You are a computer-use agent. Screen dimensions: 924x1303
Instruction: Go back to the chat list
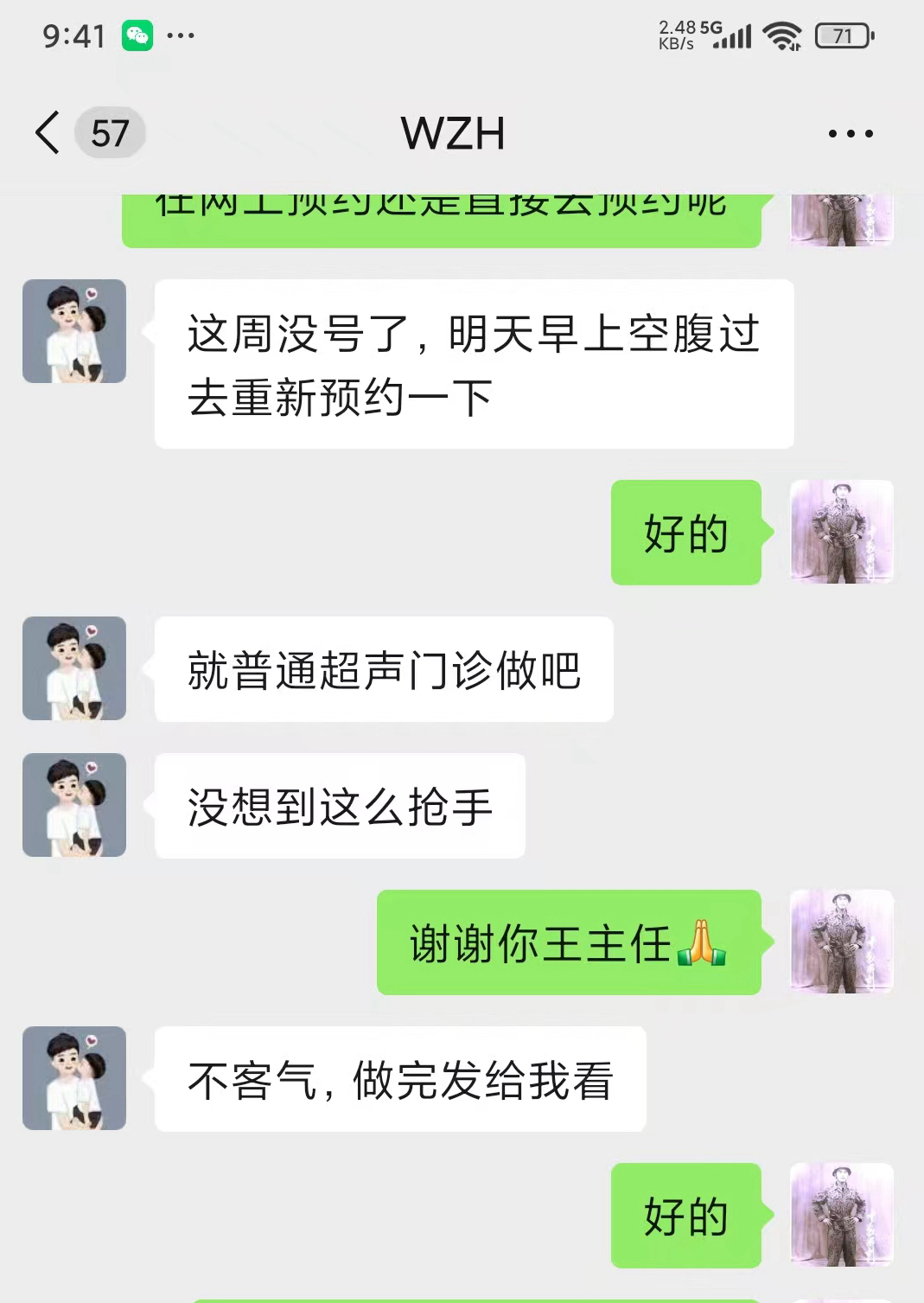[x=49, y=133]
